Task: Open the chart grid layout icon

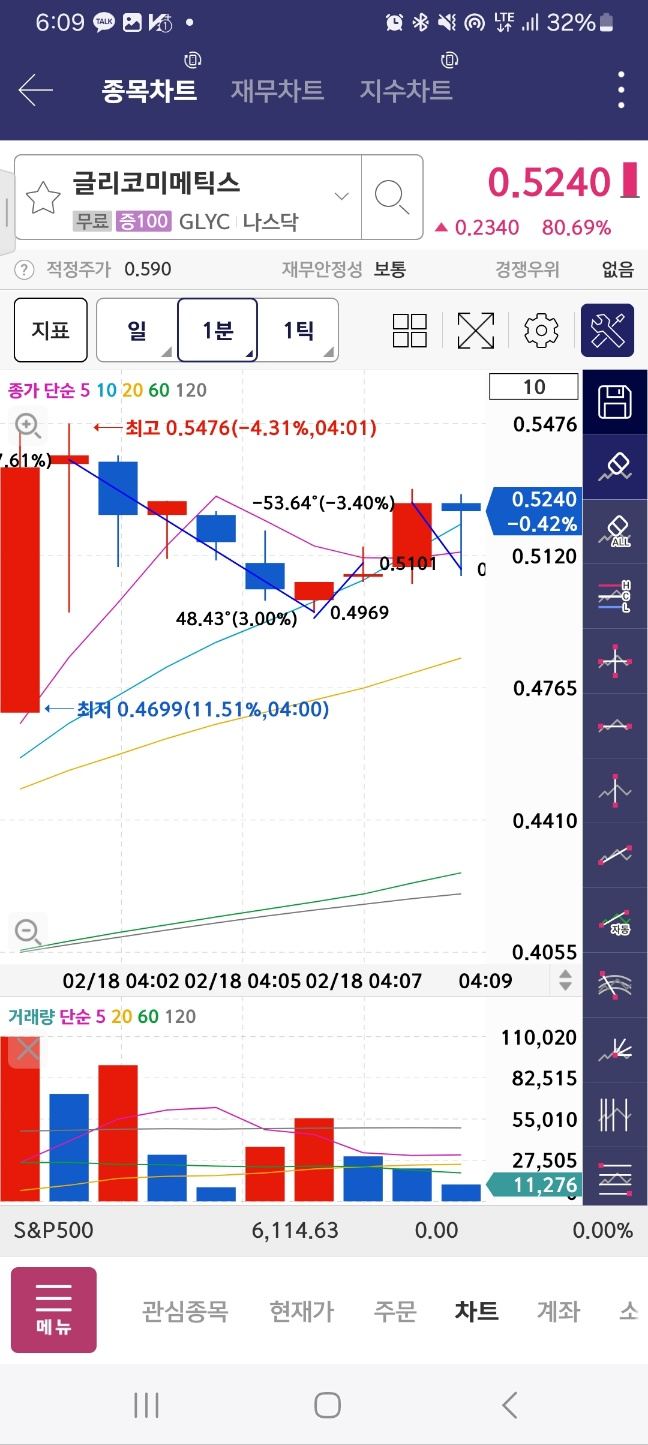Action: (x=410, y=330)
